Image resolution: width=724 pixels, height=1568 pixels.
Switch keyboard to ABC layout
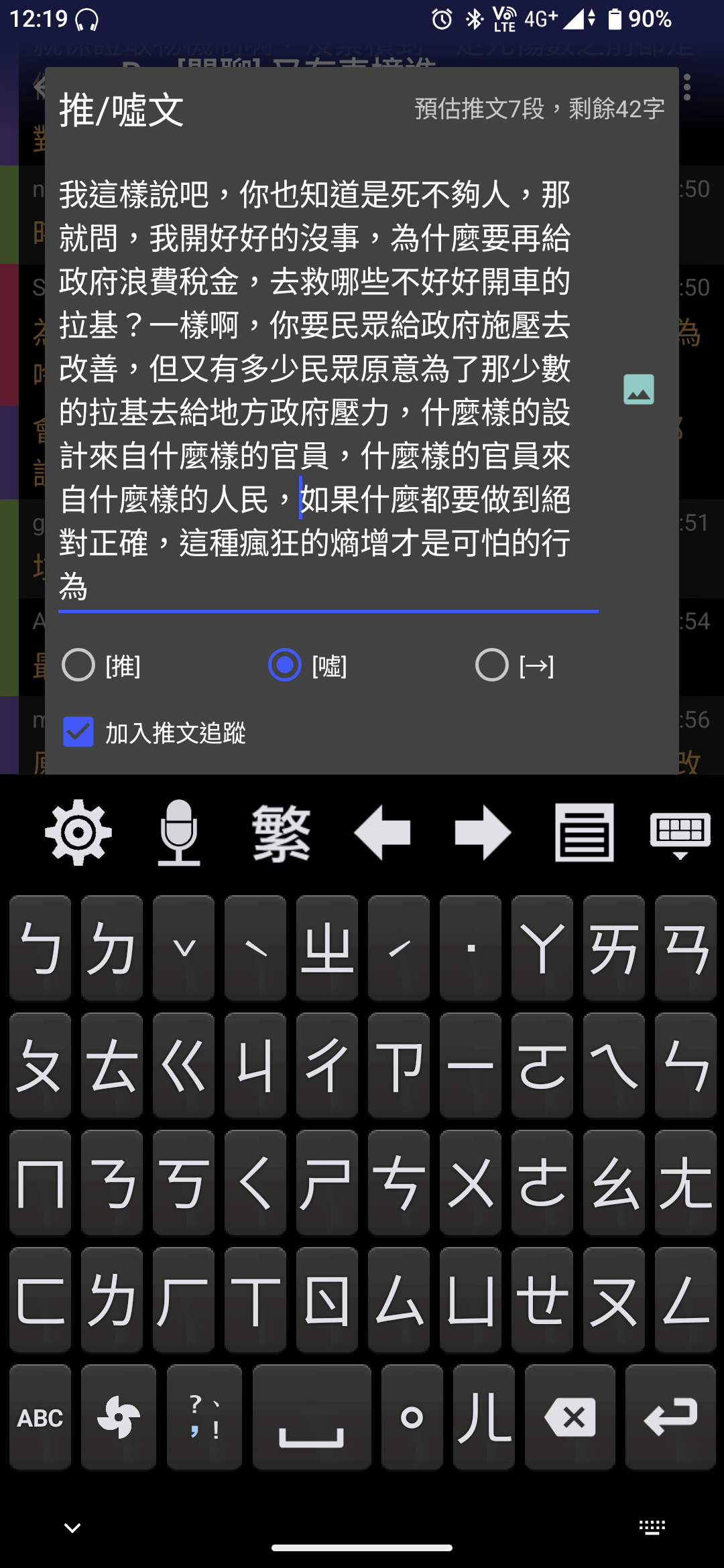(x=40, y=1418)
